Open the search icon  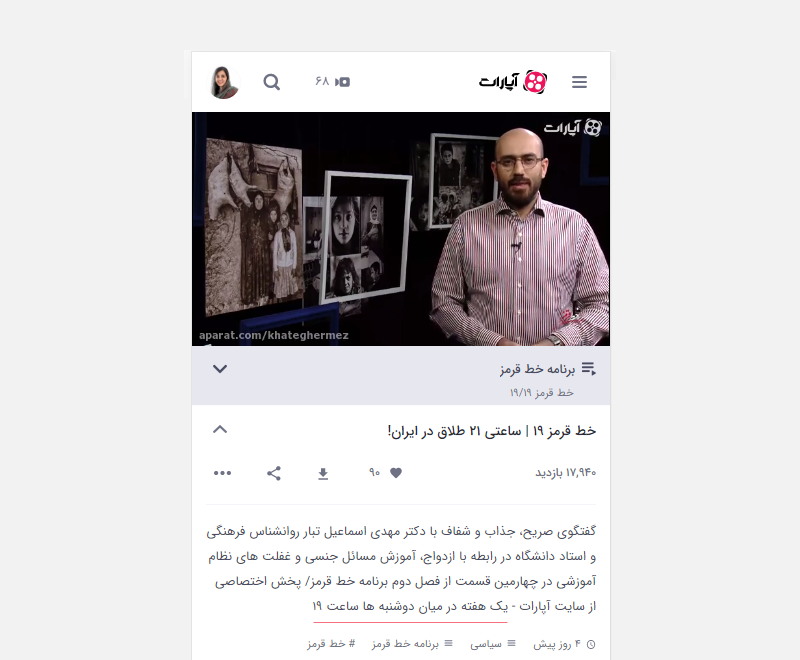pyautogui.click(x=271, y=82)
